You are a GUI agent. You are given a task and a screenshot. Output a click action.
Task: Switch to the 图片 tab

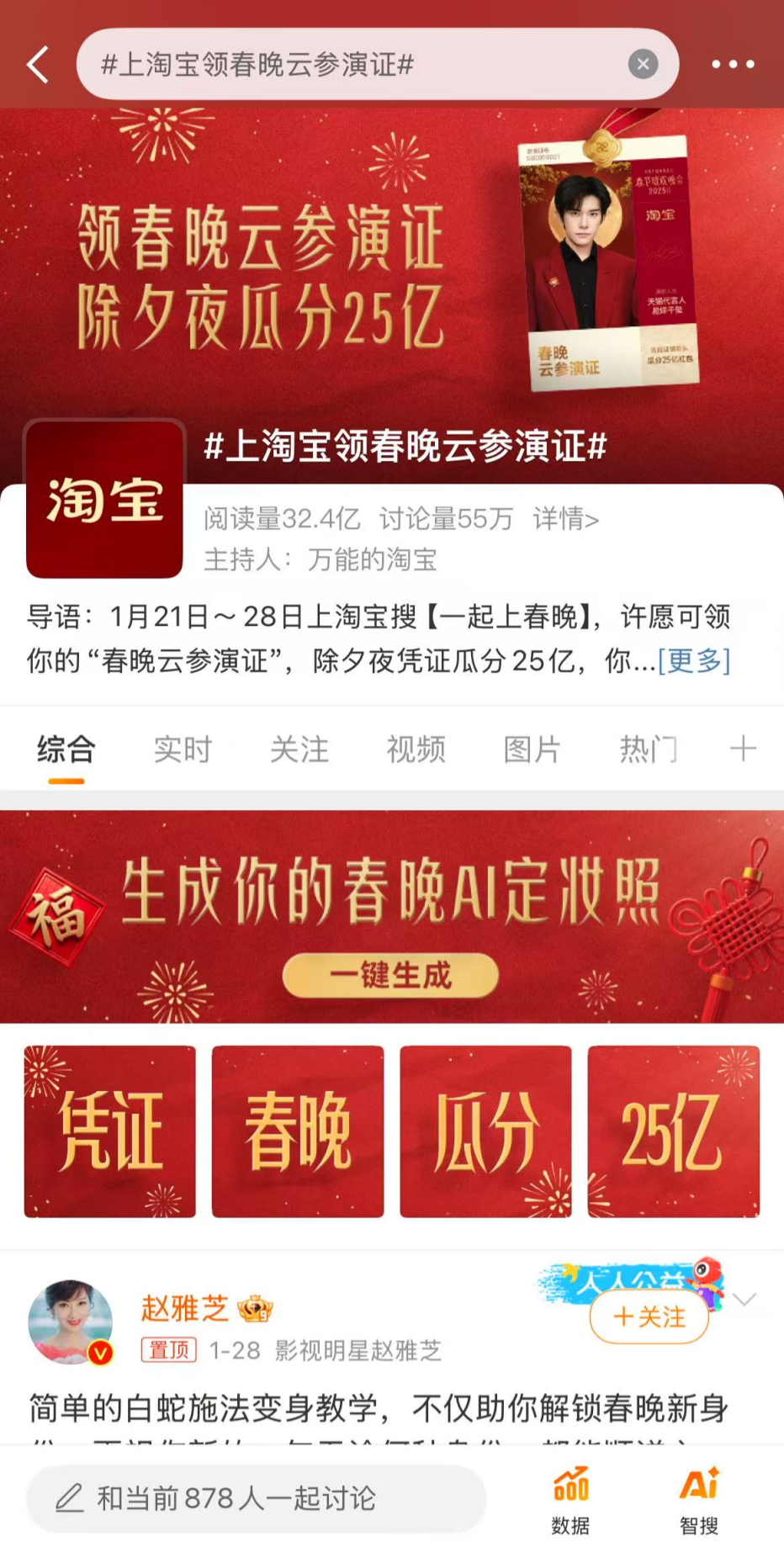[x=532, y=749]
